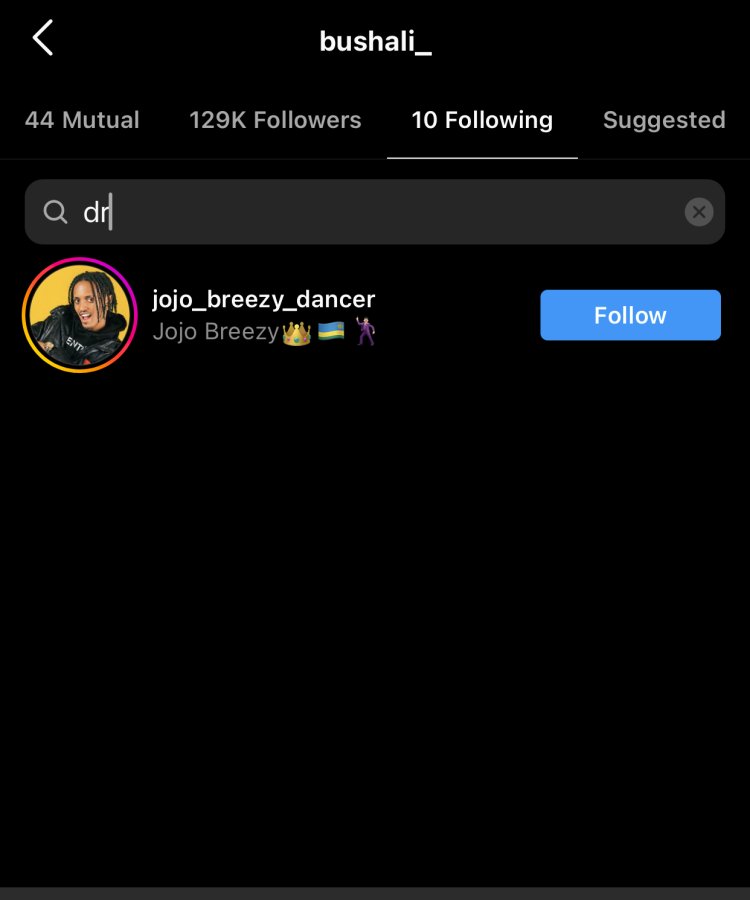Follow jojo_breezy_dancer
750x900 pixels.
pyautogui.click(x=630, y=315)
